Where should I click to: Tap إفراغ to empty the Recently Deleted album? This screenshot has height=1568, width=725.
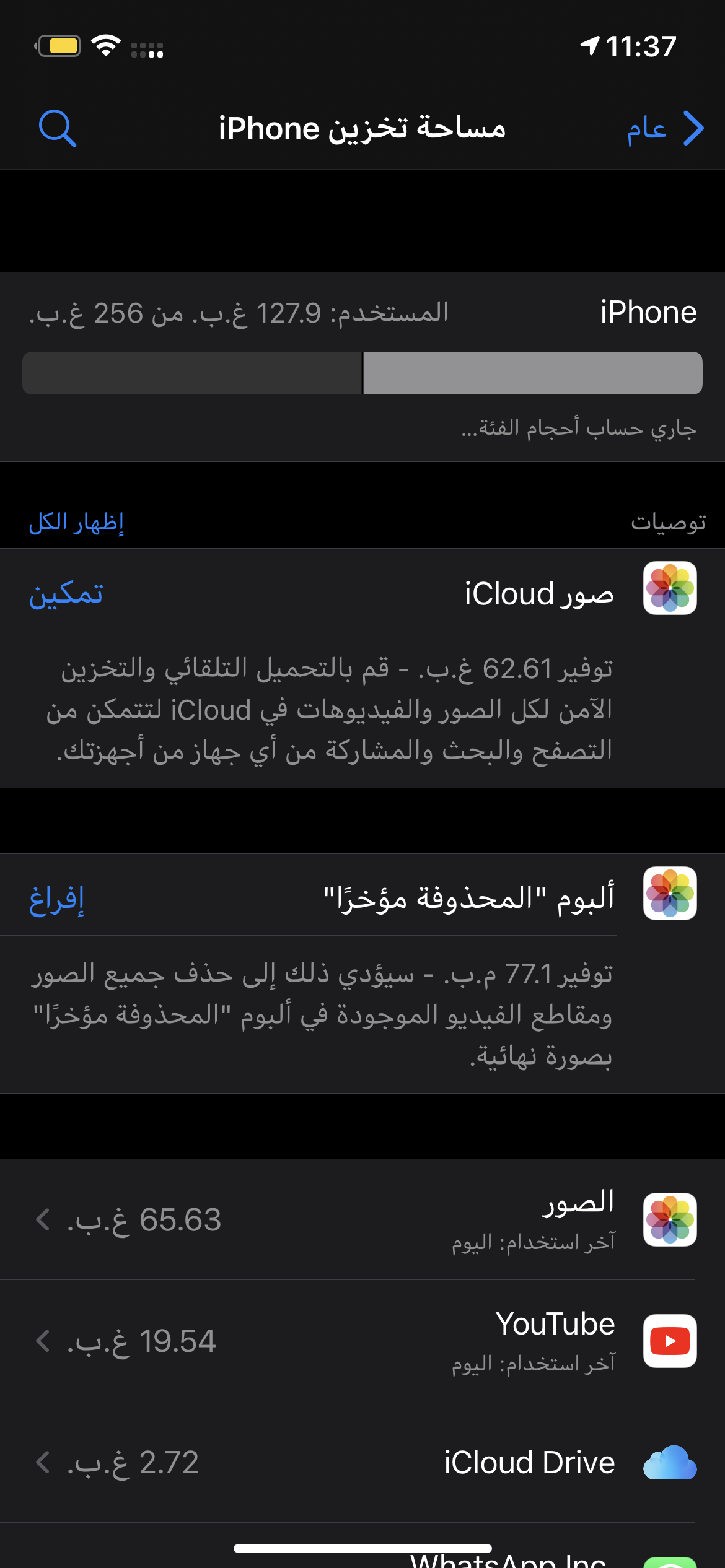[x=56, y=899]
